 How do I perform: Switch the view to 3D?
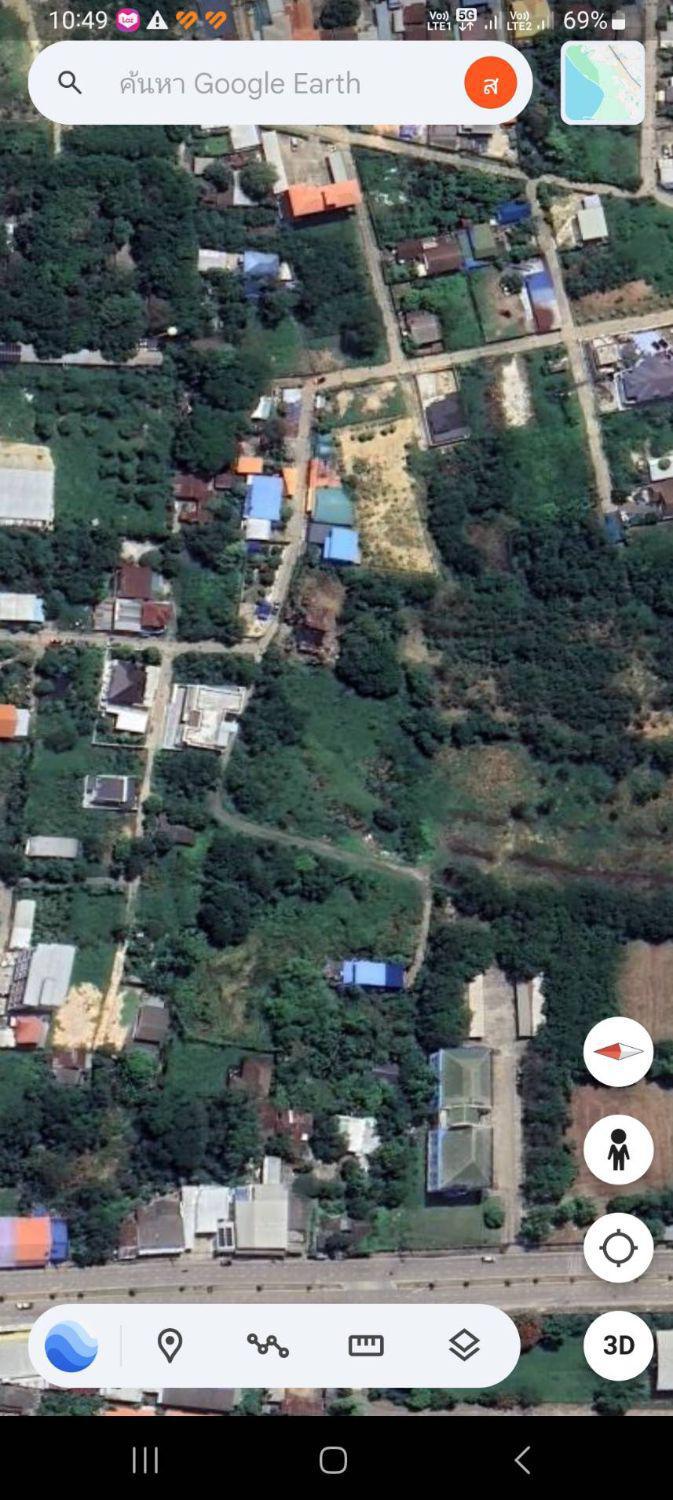[x=618, y=1345]
